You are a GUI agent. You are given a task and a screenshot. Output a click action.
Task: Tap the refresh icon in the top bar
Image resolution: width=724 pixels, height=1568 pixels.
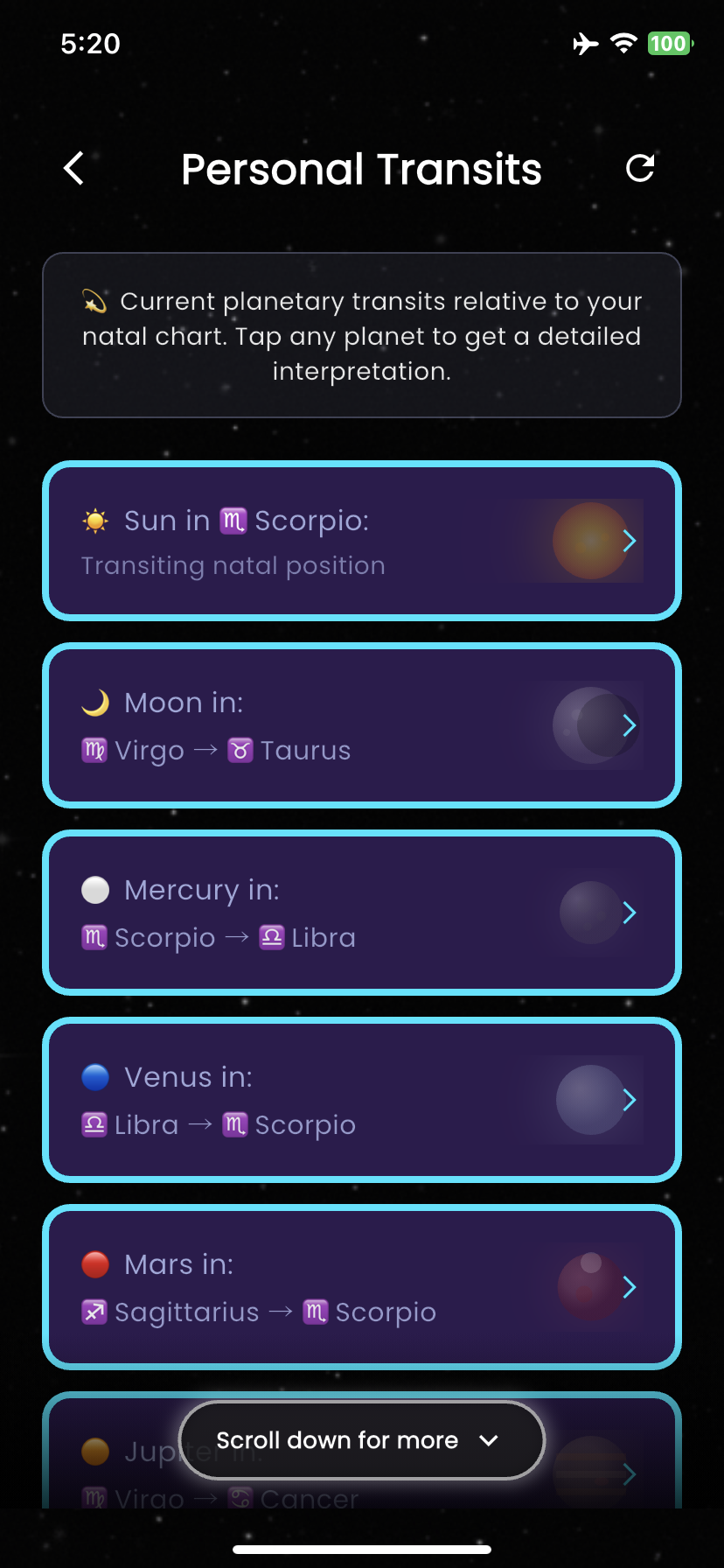[639, 168]
